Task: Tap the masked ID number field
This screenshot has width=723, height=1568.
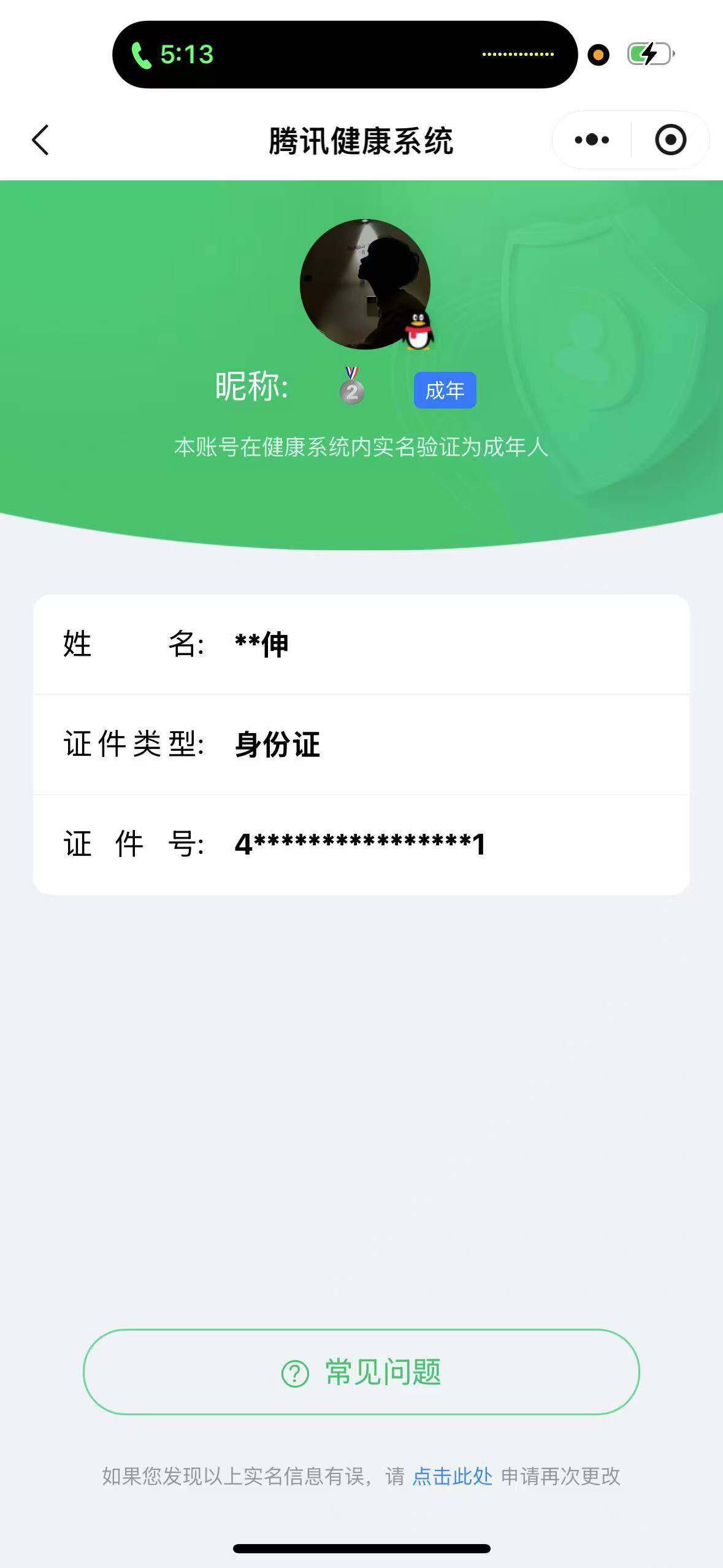Action: coord(359,845)
